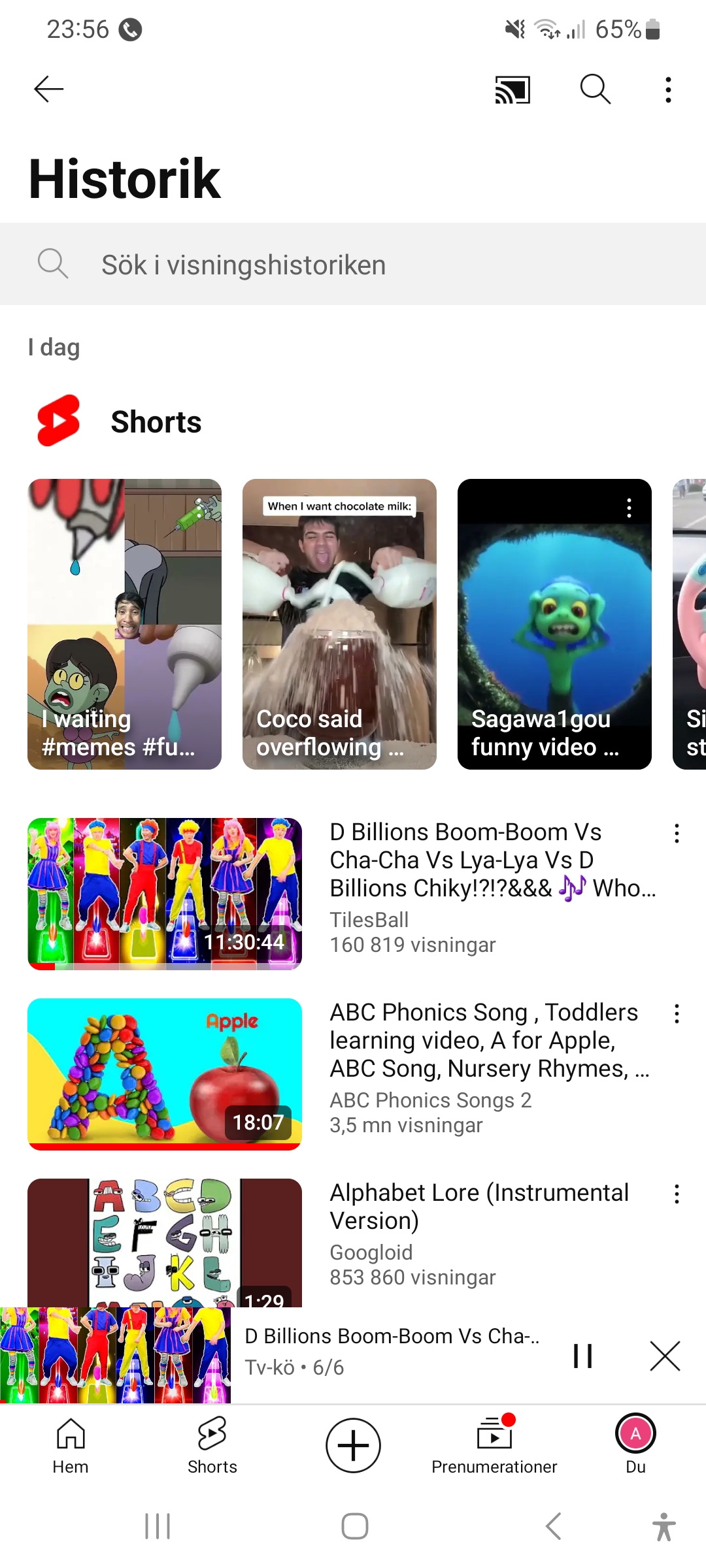
Task: Close the miniplayer
Action: [x=665, y=1356]
